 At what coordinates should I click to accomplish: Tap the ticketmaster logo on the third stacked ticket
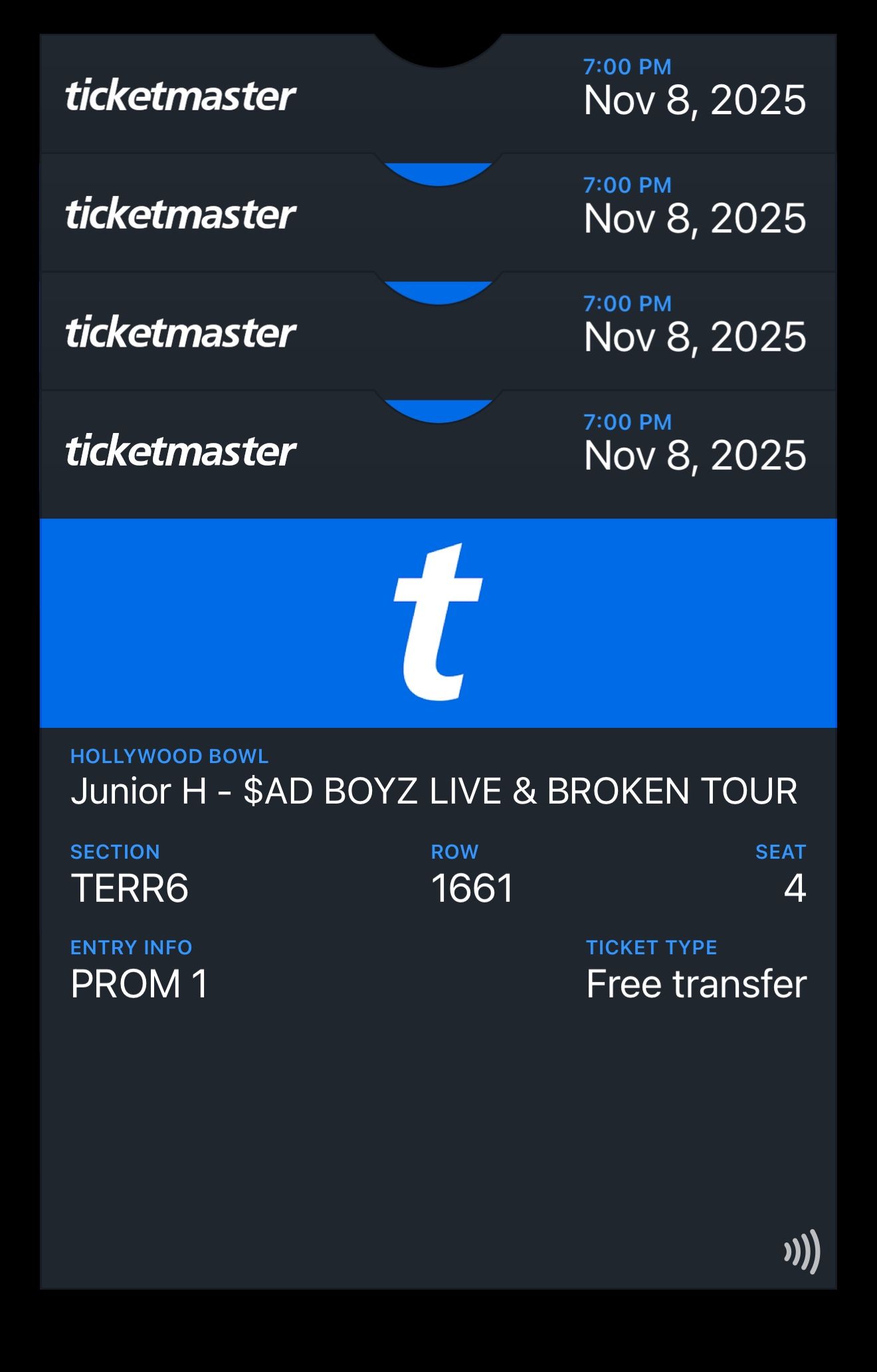pyautogui.click(x=181, y=332)
